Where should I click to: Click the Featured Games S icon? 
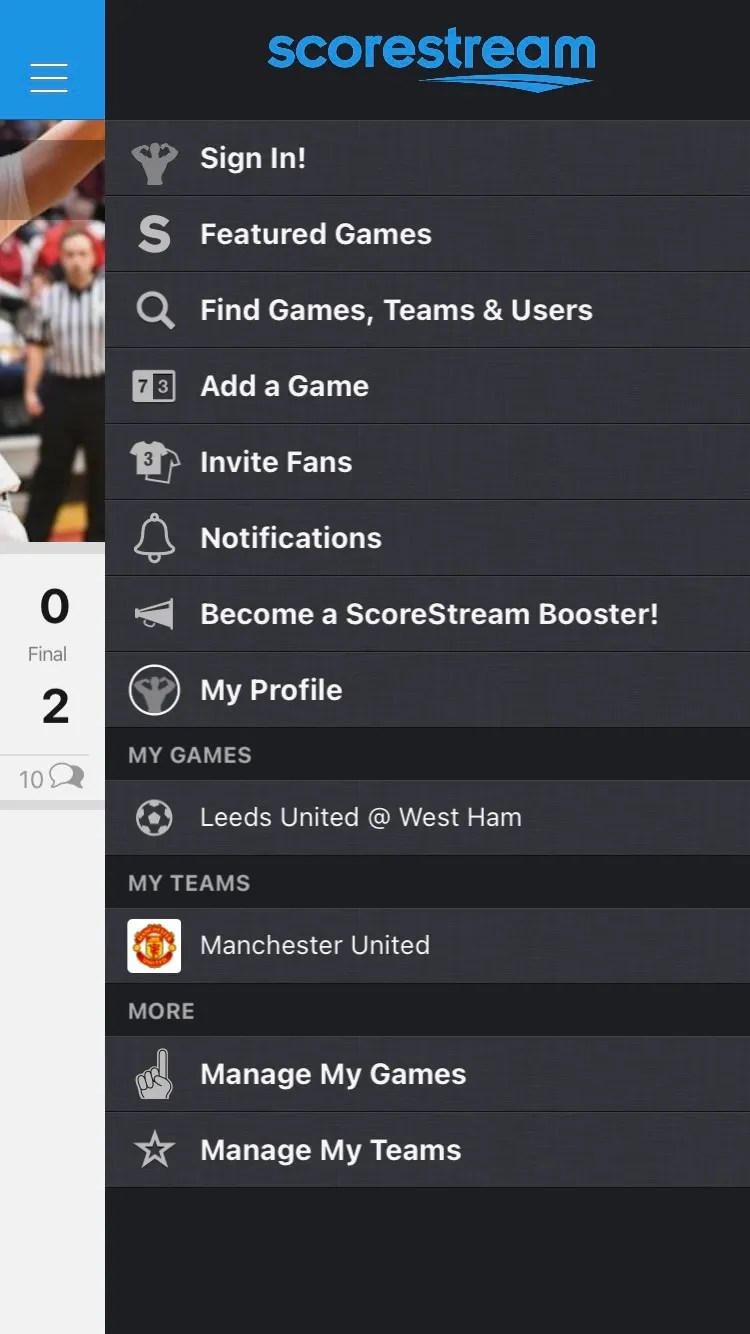tap(153, 233)
